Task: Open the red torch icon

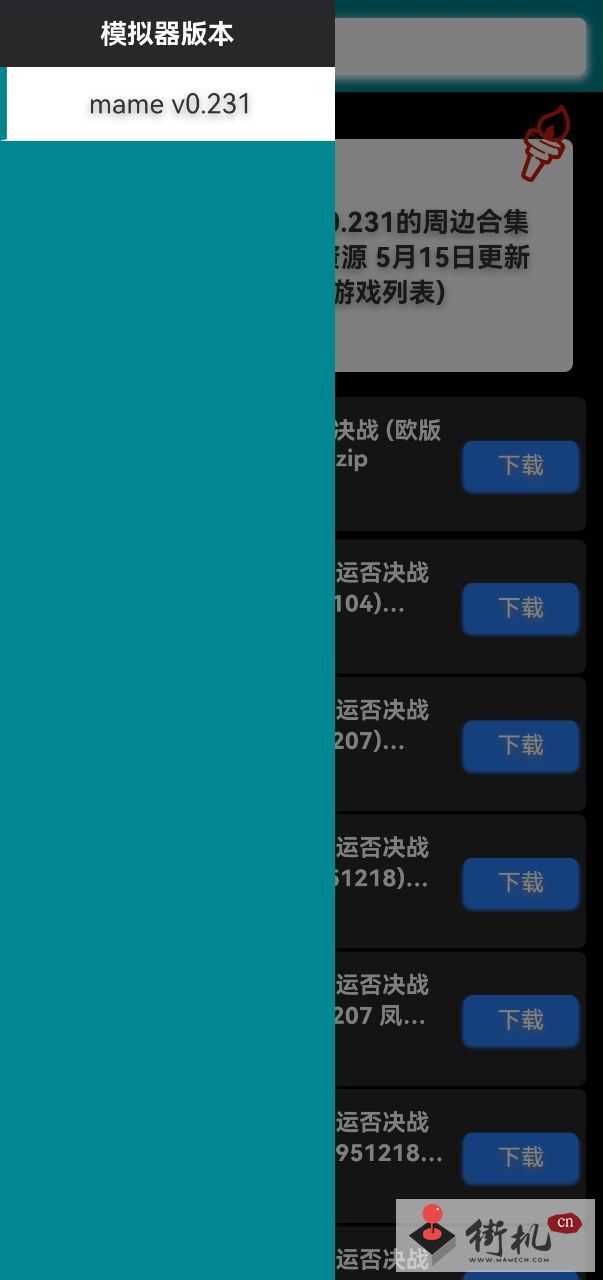Action: click(x=546, y=144)
